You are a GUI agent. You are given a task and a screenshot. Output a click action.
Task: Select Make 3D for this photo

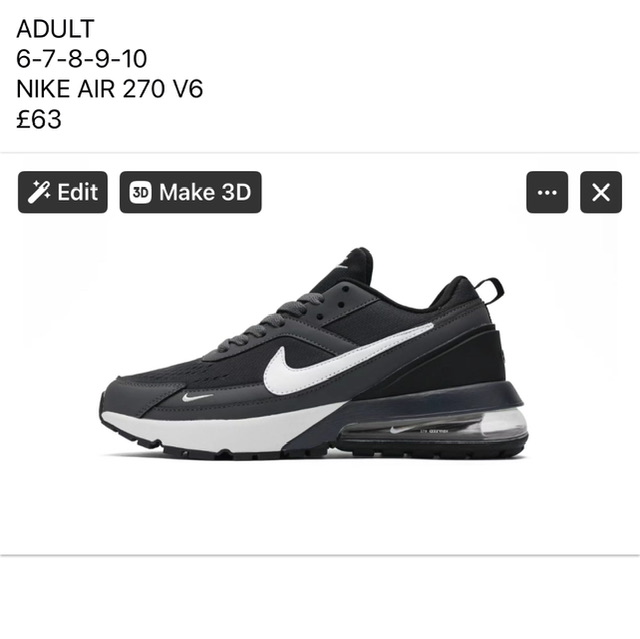190,192
